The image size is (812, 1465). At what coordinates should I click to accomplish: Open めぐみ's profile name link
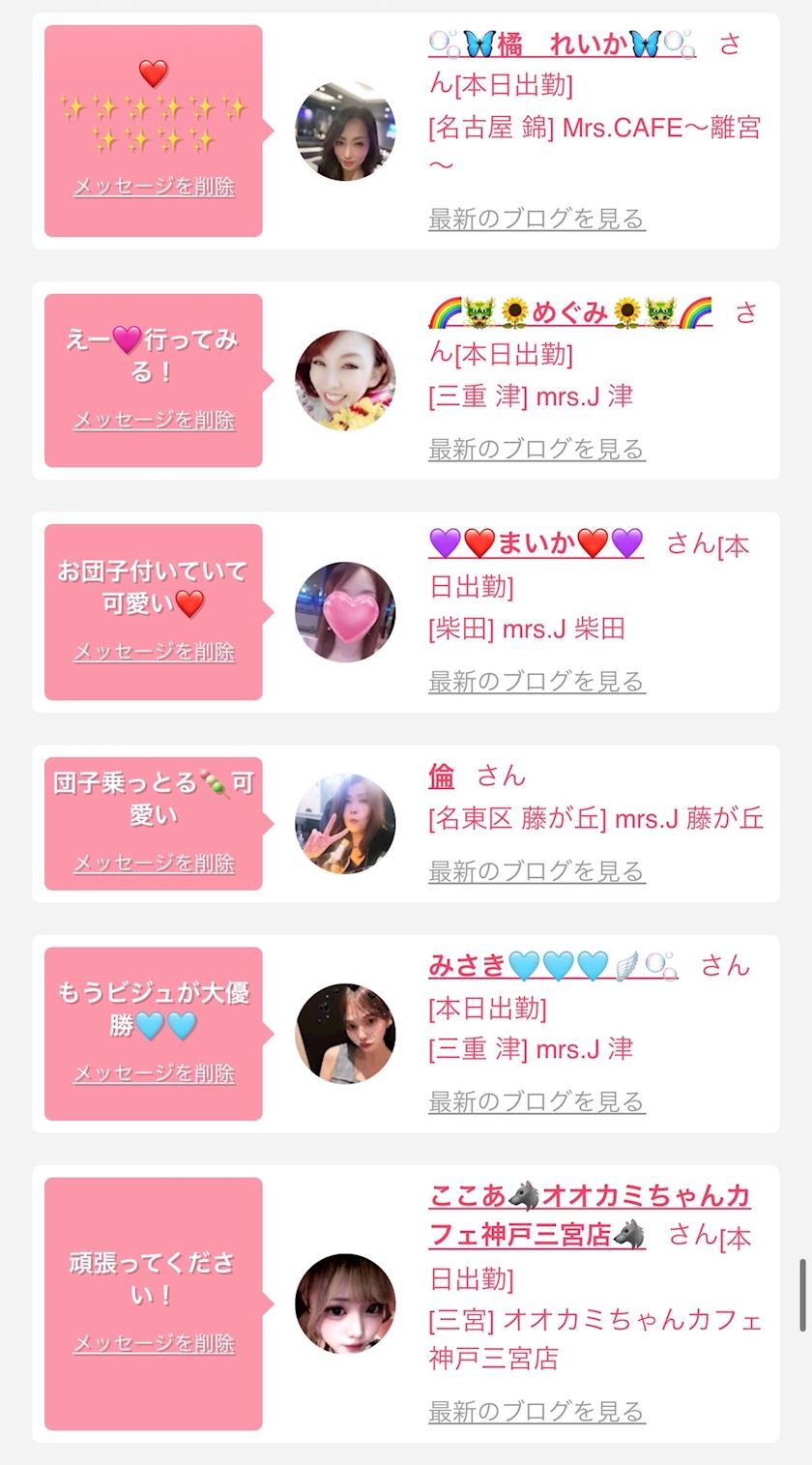tap(569, 313)
